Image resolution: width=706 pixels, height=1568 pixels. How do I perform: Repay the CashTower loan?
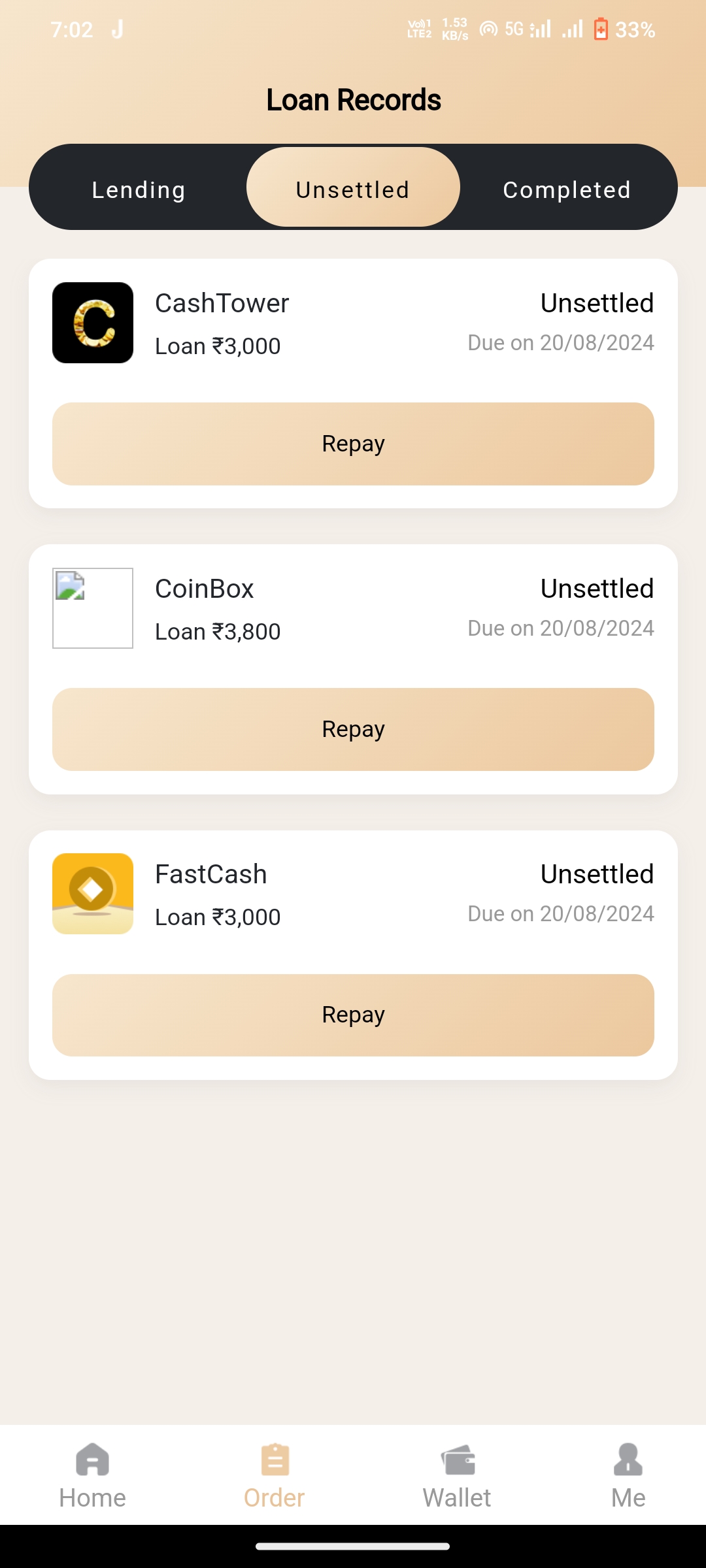pyautogui.click(x=353, y=444)
